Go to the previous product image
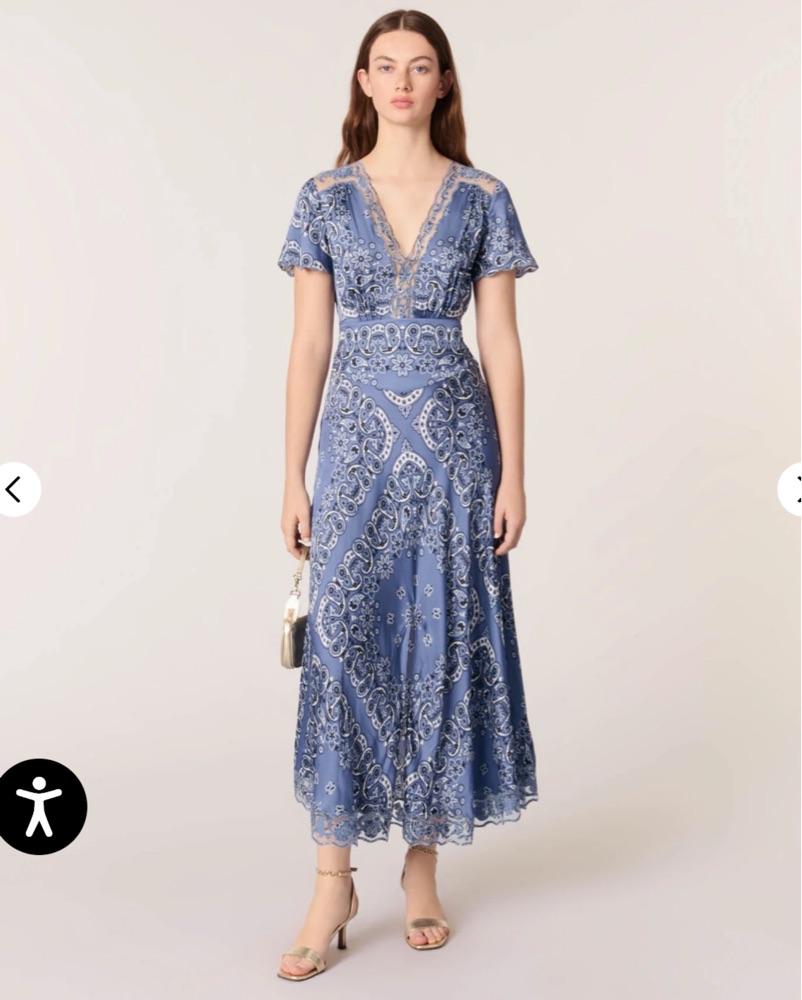 tap(15, 489)
